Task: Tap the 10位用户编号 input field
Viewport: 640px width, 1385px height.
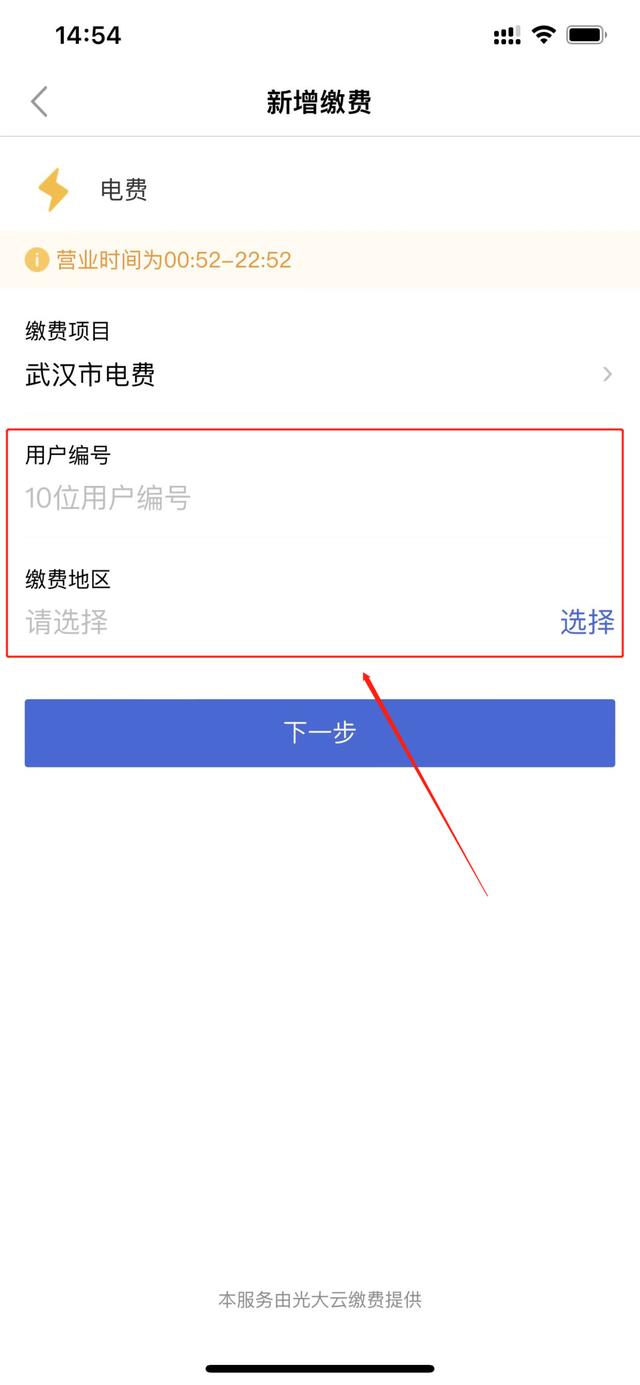Action: pyautogui.click(x=320, y=498)
